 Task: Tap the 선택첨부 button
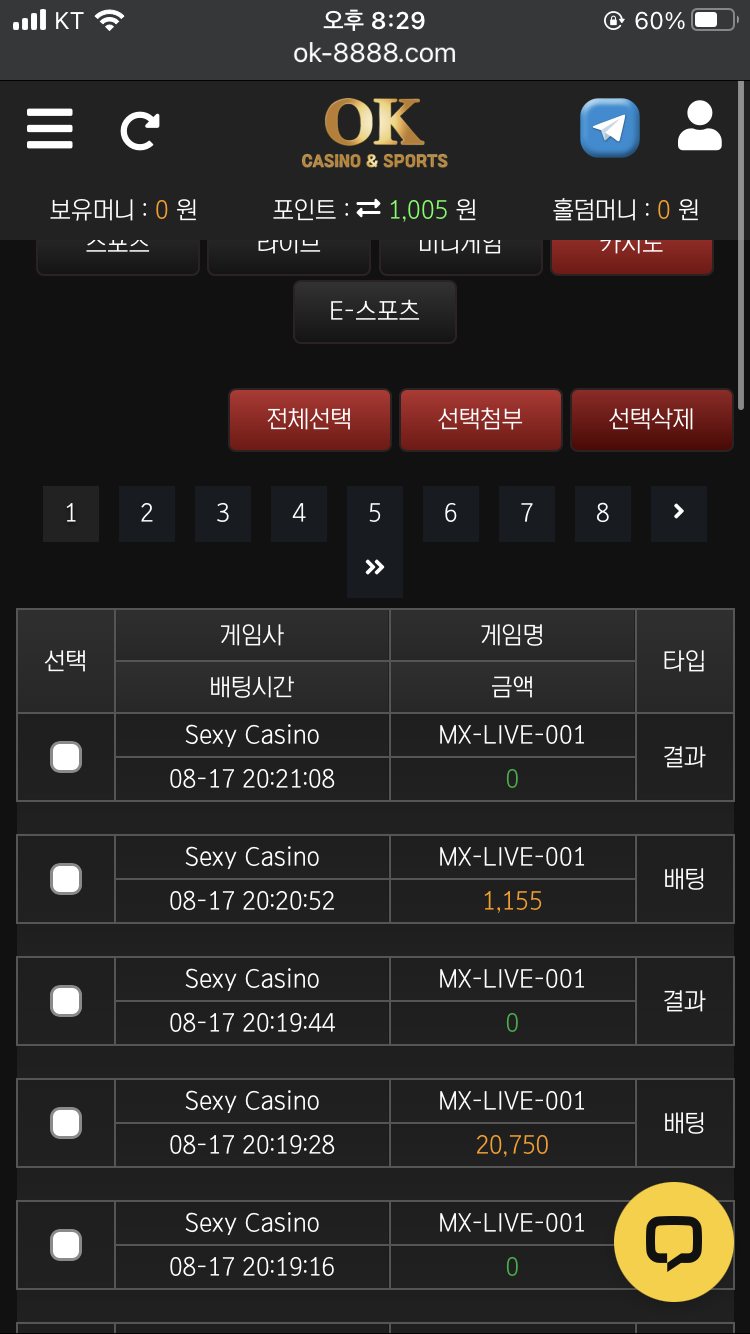click(480, 419)
